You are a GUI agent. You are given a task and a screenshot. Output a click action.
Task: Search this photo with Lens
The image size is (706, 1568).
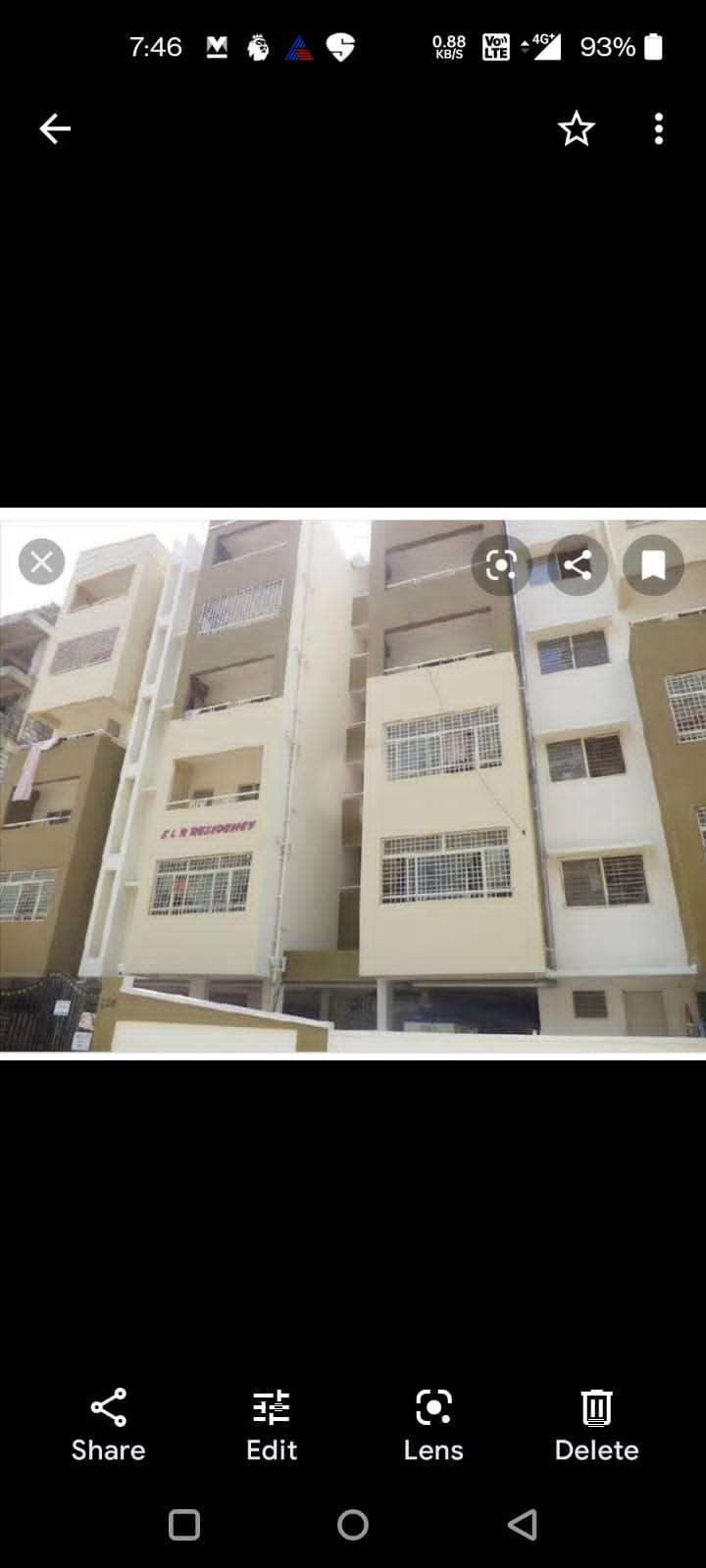click(x=433, y=1424)
